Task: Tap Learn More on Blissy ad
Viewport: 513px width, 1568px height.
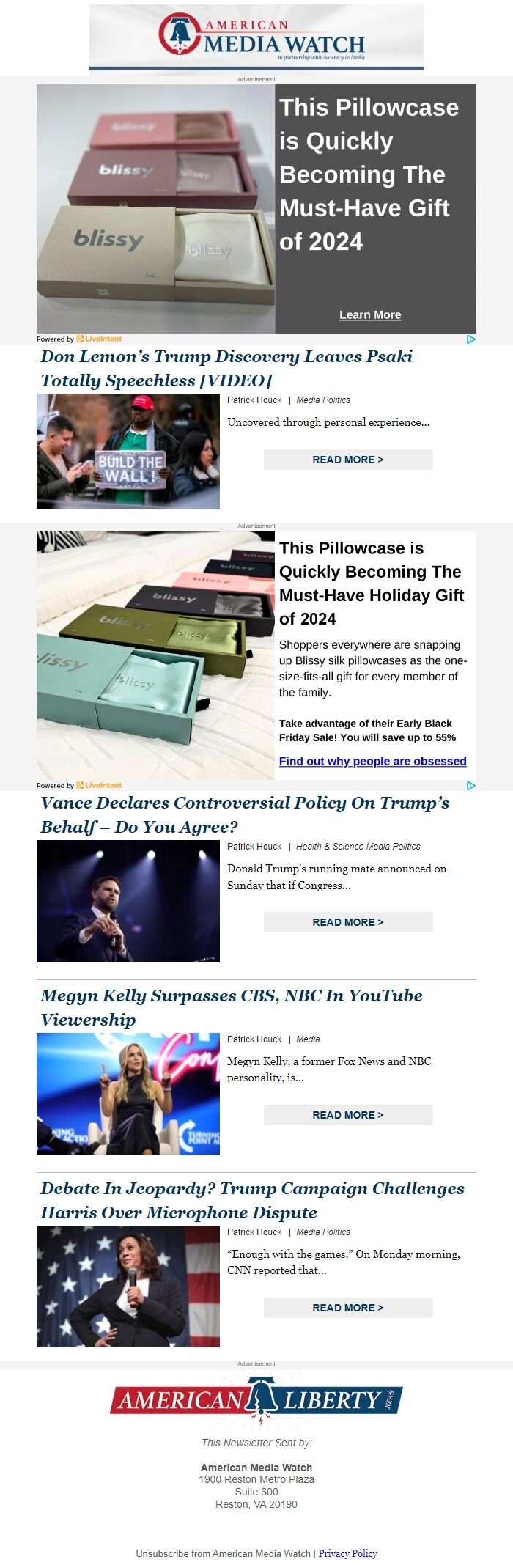Action: pyautogui.click(x=369, y=315)
